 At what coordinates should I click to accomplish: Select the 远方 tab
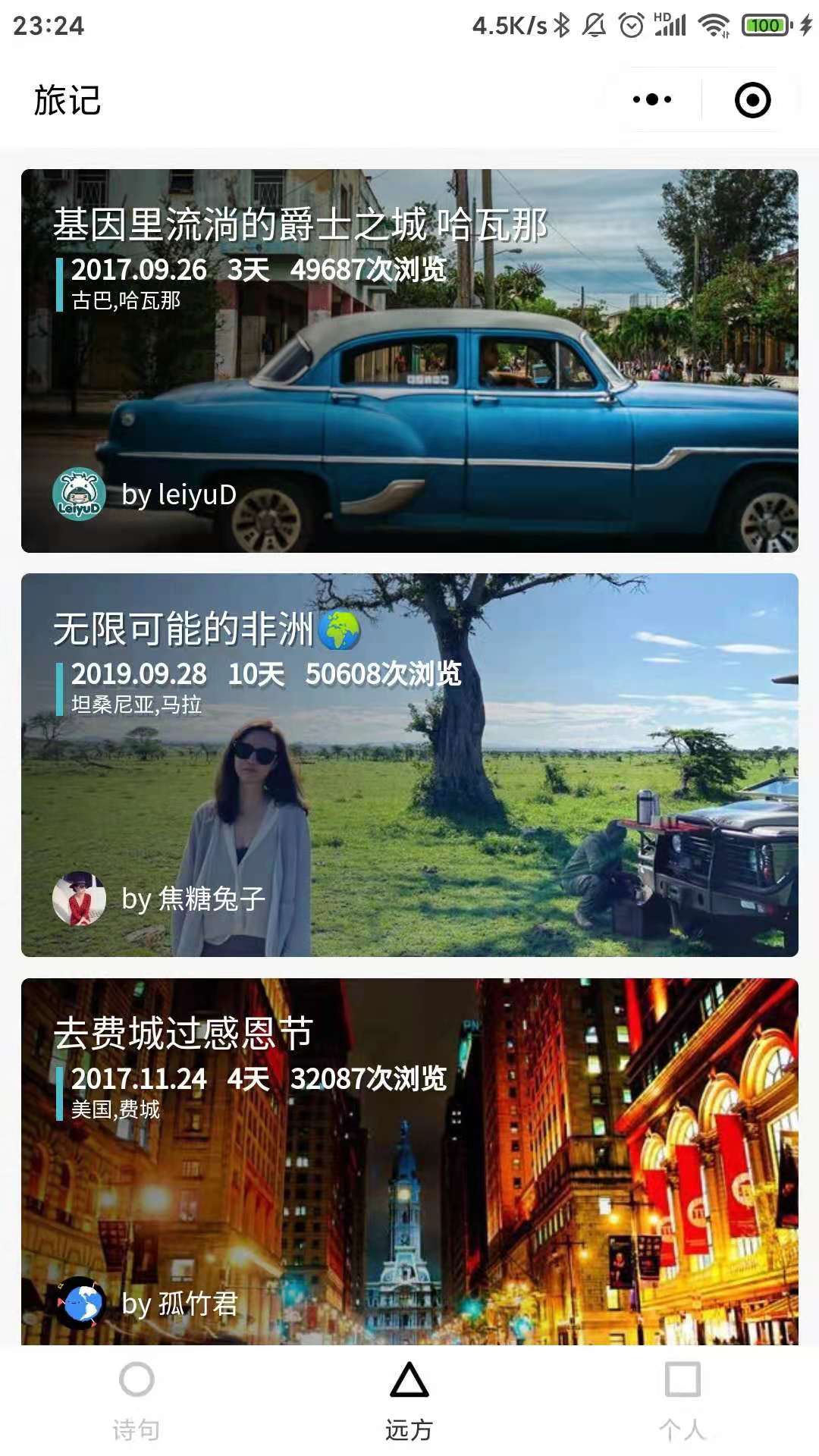pyautogui.click(x=409, y=1401)
